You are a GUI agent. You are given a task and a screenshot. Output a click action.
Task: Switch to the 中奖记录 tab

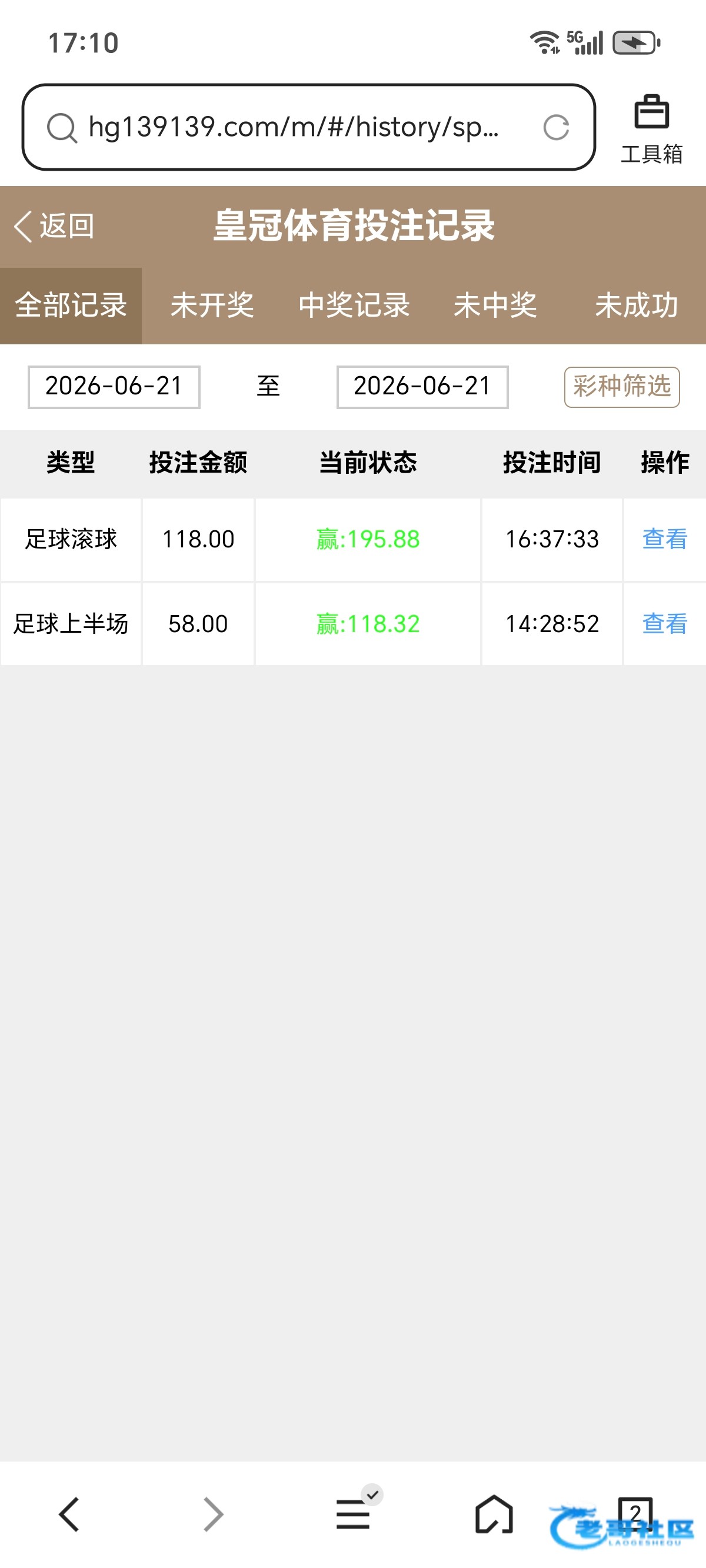tap(354, 305)
